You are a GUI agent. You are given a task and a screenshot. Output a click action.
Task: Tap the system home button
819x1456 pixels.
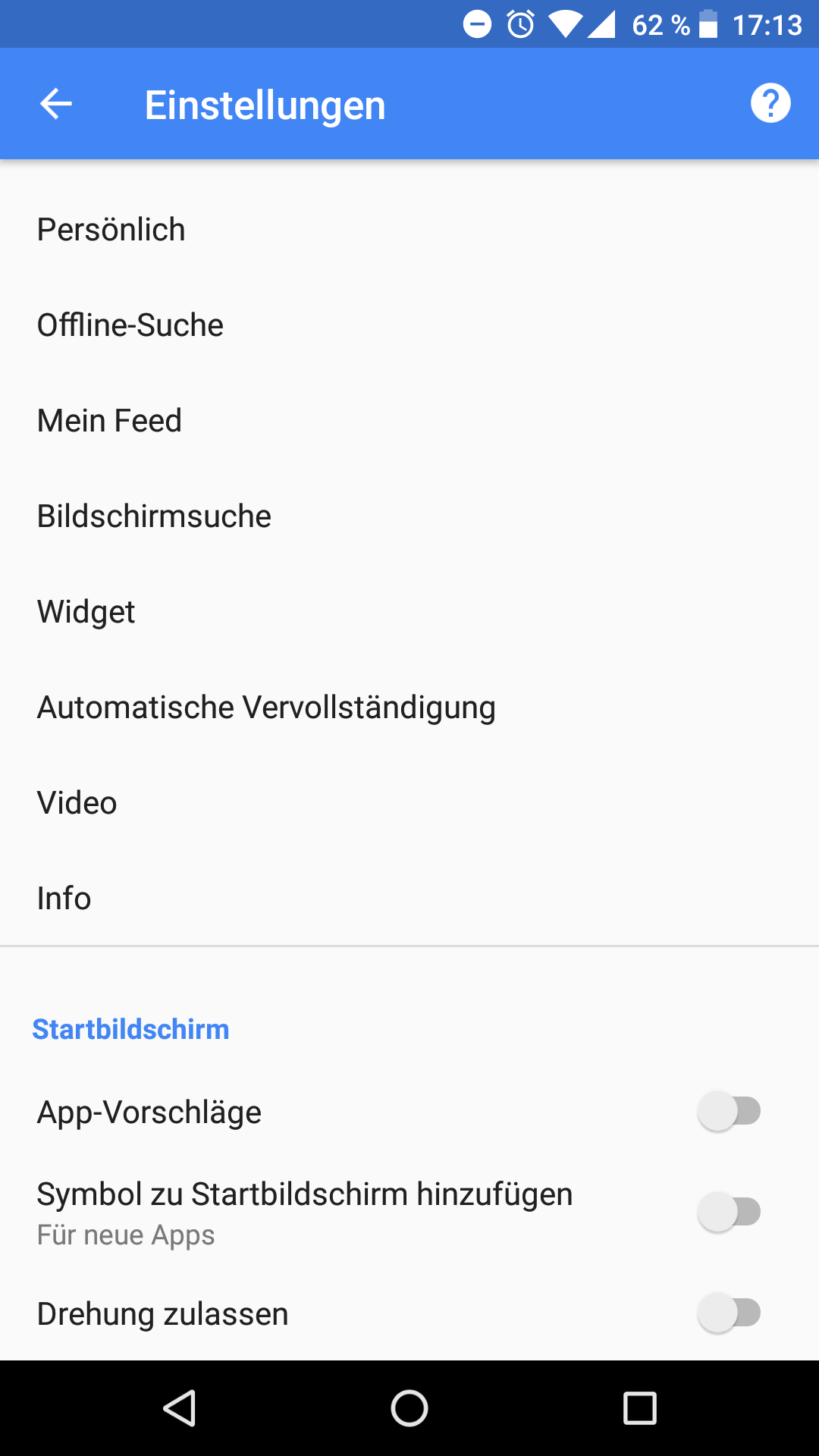(x=409, y=1409)
